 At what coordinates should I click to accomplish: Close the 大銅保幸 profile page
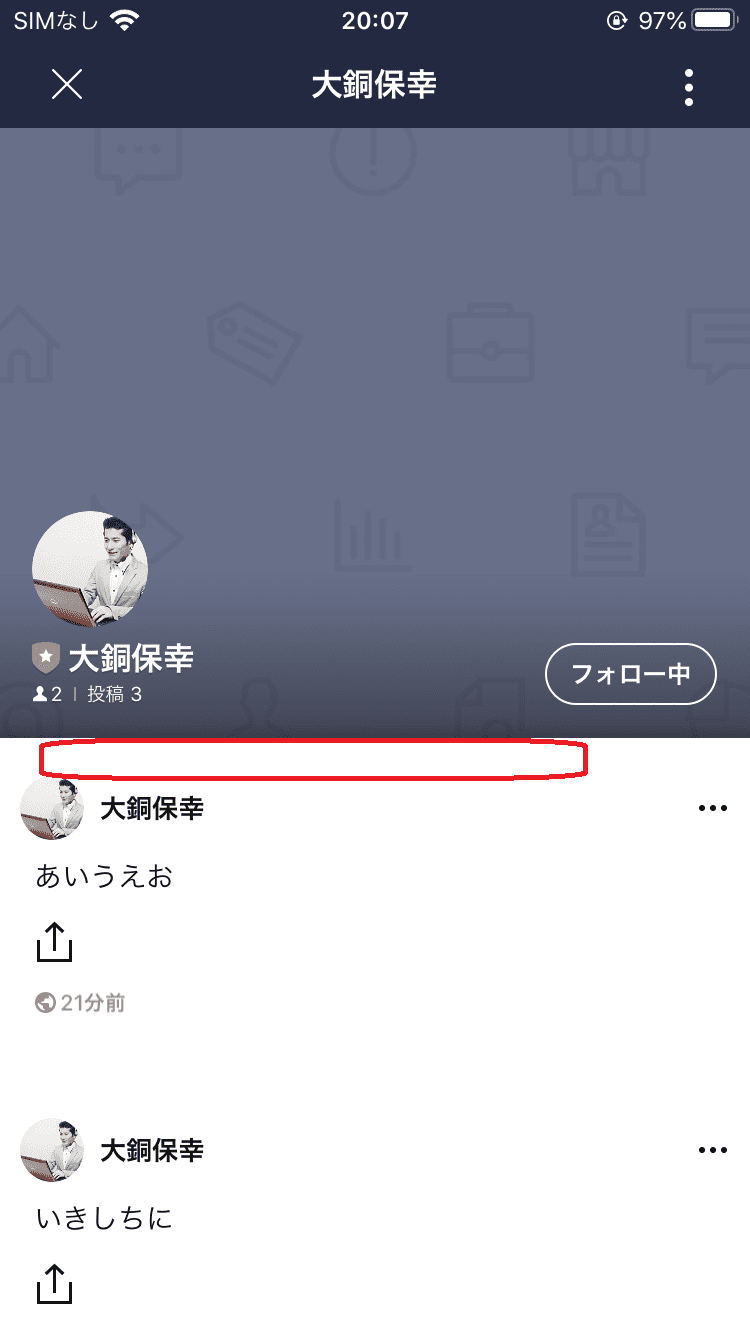pyautogui.click(x=67, y=85)
